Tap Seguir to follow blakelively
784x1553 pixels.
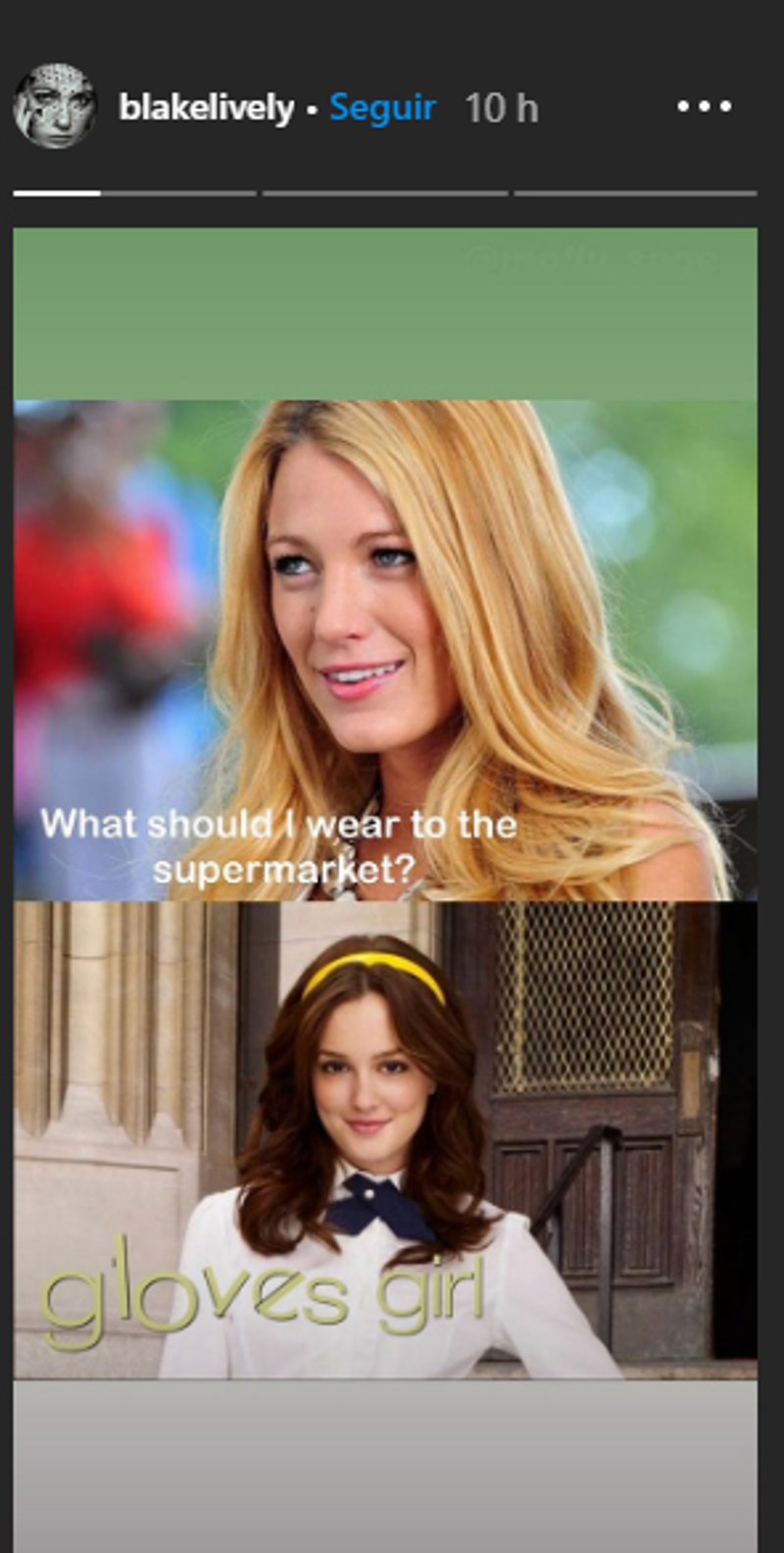click(382, 108)
